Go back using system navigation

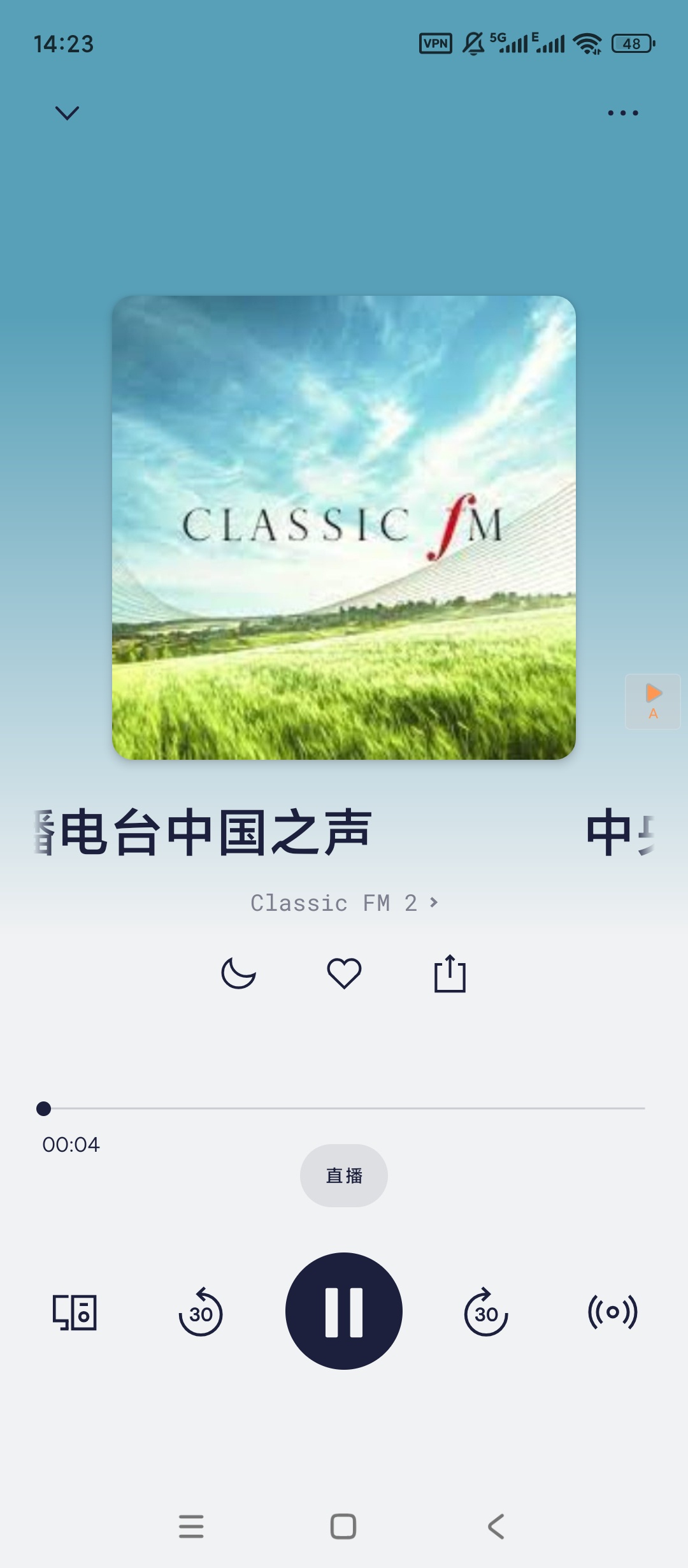click(x=496, y=1527)
